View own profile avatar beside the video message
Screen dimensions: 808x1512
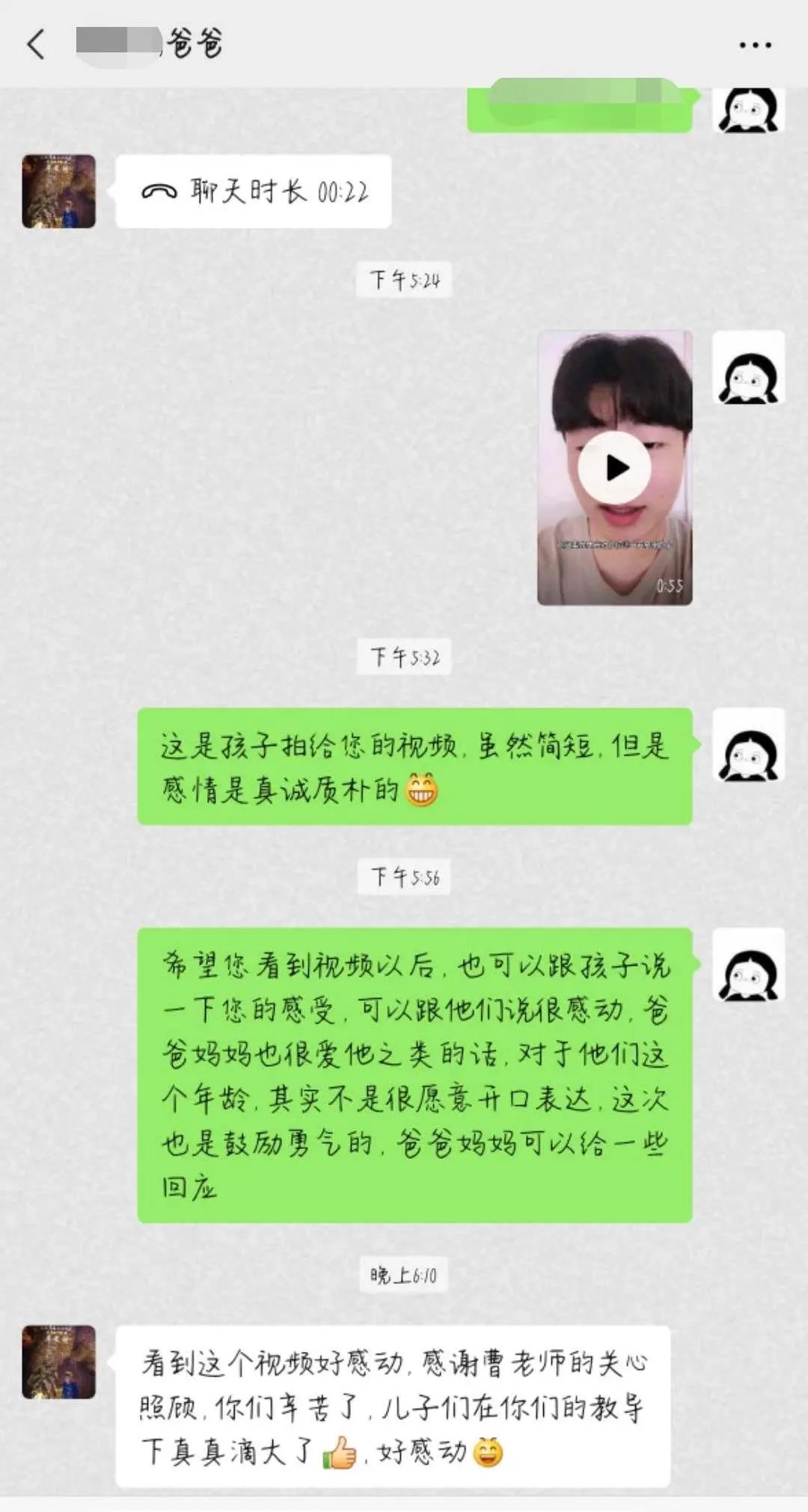748,368
